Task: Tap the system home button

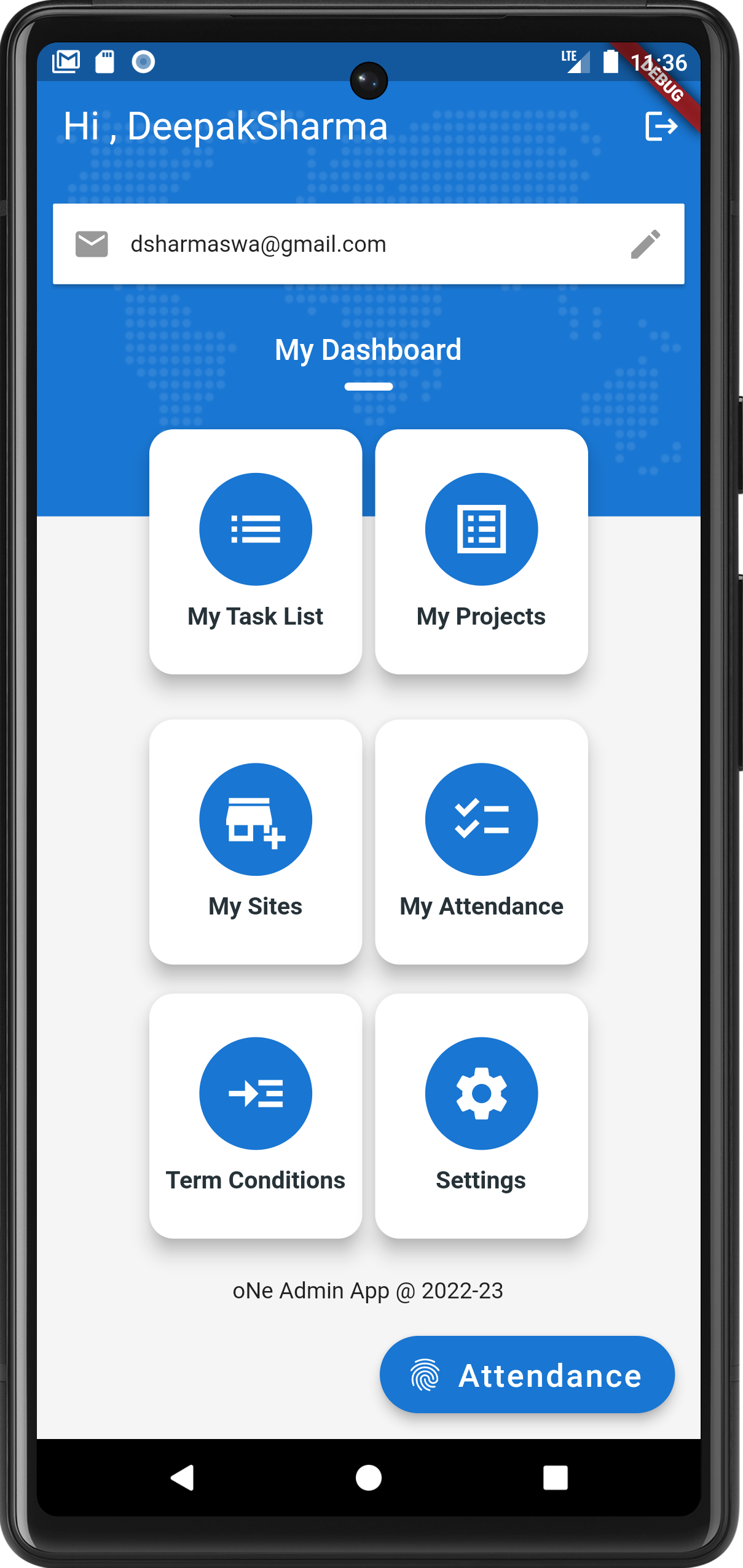Action: (x=369, y=1478)
